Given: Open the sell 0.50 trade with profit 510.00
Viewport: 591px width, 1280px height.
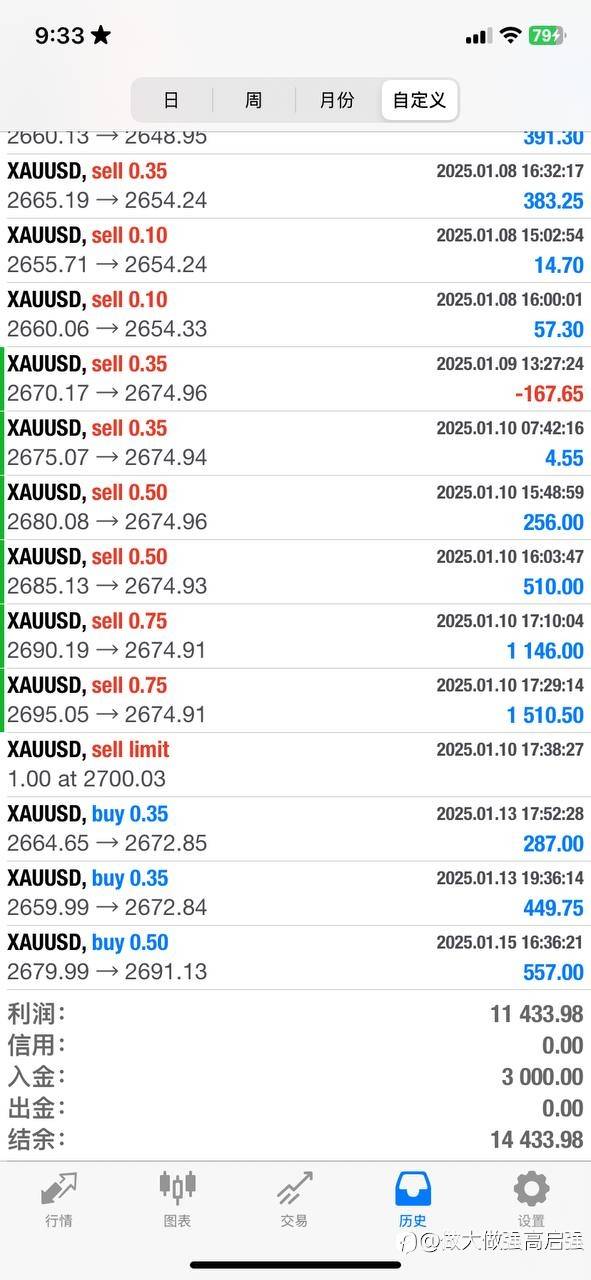Looking at the screenshot, I should click(295, 572).
